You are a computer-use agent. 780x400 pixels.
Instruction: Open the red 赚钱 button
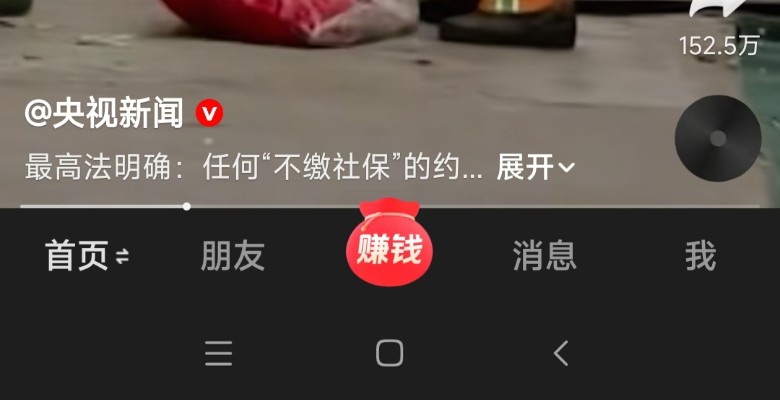[x=390, y=246]
